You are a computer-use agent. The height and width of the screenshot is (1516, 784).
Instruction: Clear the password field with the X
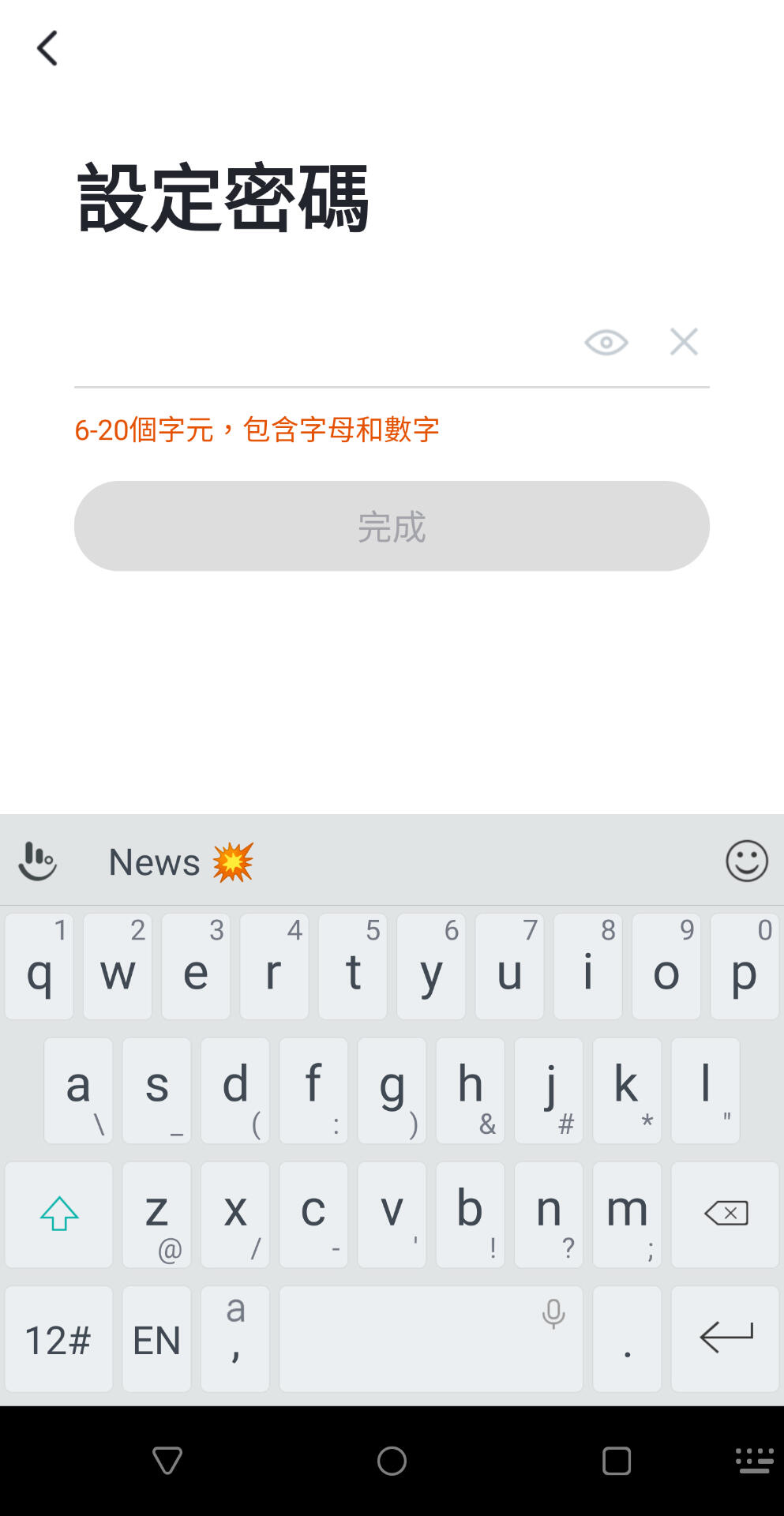click(x=684, y=342)
